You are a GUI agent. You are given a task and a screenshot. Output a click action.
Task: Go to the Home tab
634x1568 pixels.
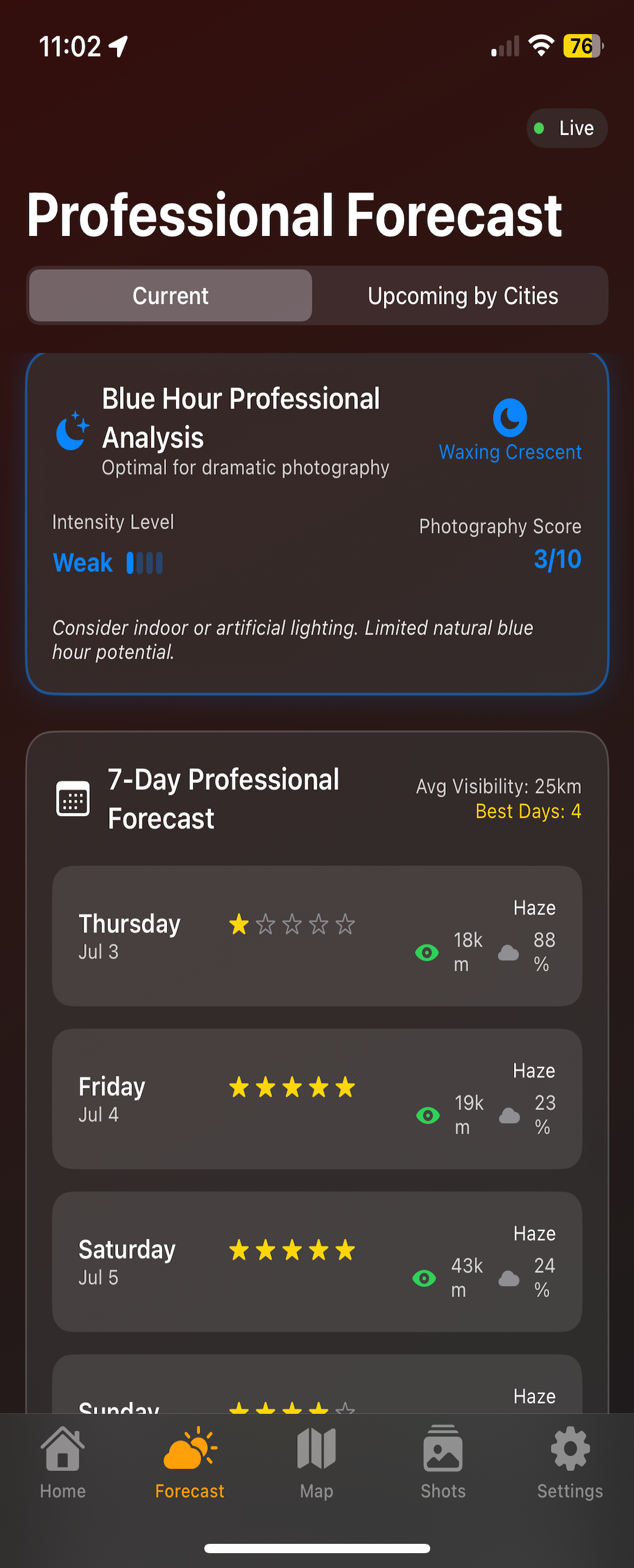63,1463
